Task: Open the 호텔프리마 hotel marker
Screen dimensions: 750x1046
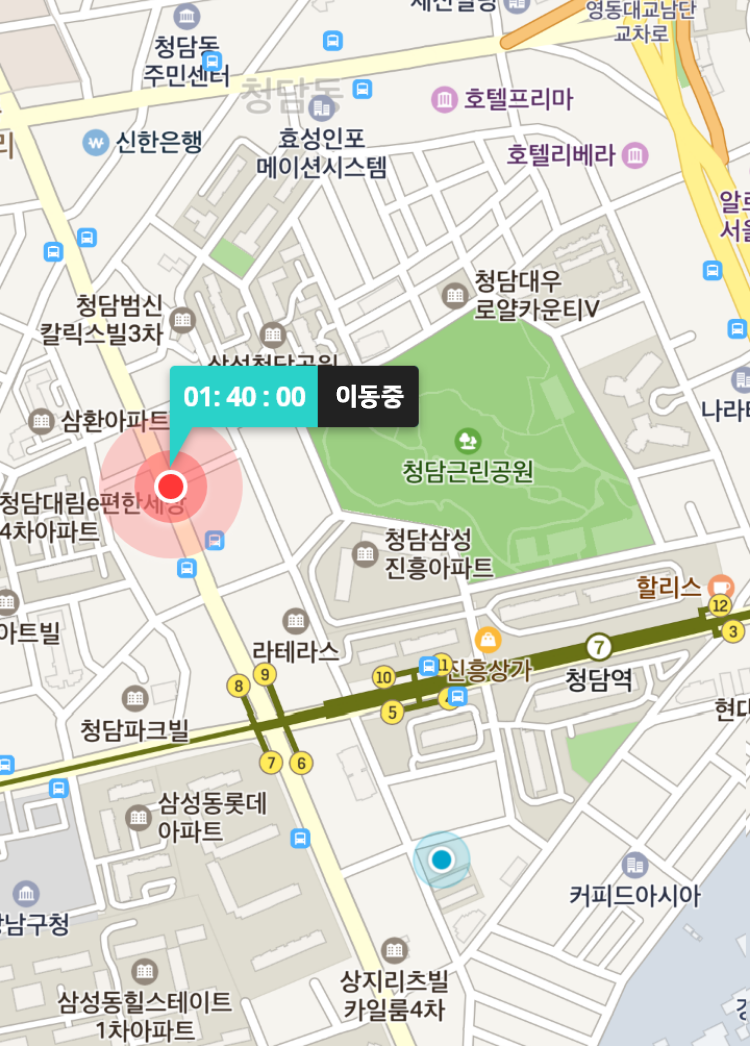Action: click(443, 99)
